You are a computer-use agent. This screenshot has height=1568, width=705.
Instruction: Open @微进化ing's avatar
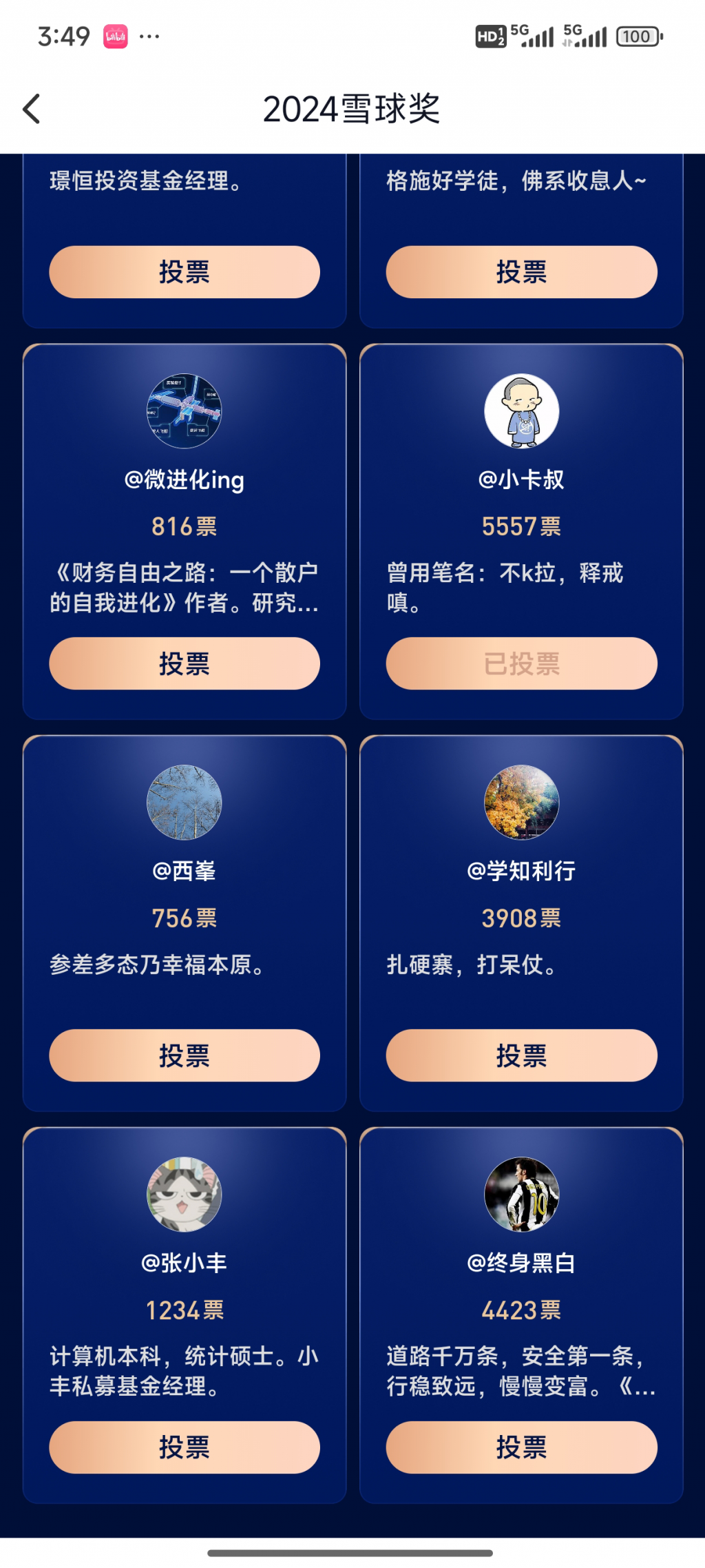(185, 411)
